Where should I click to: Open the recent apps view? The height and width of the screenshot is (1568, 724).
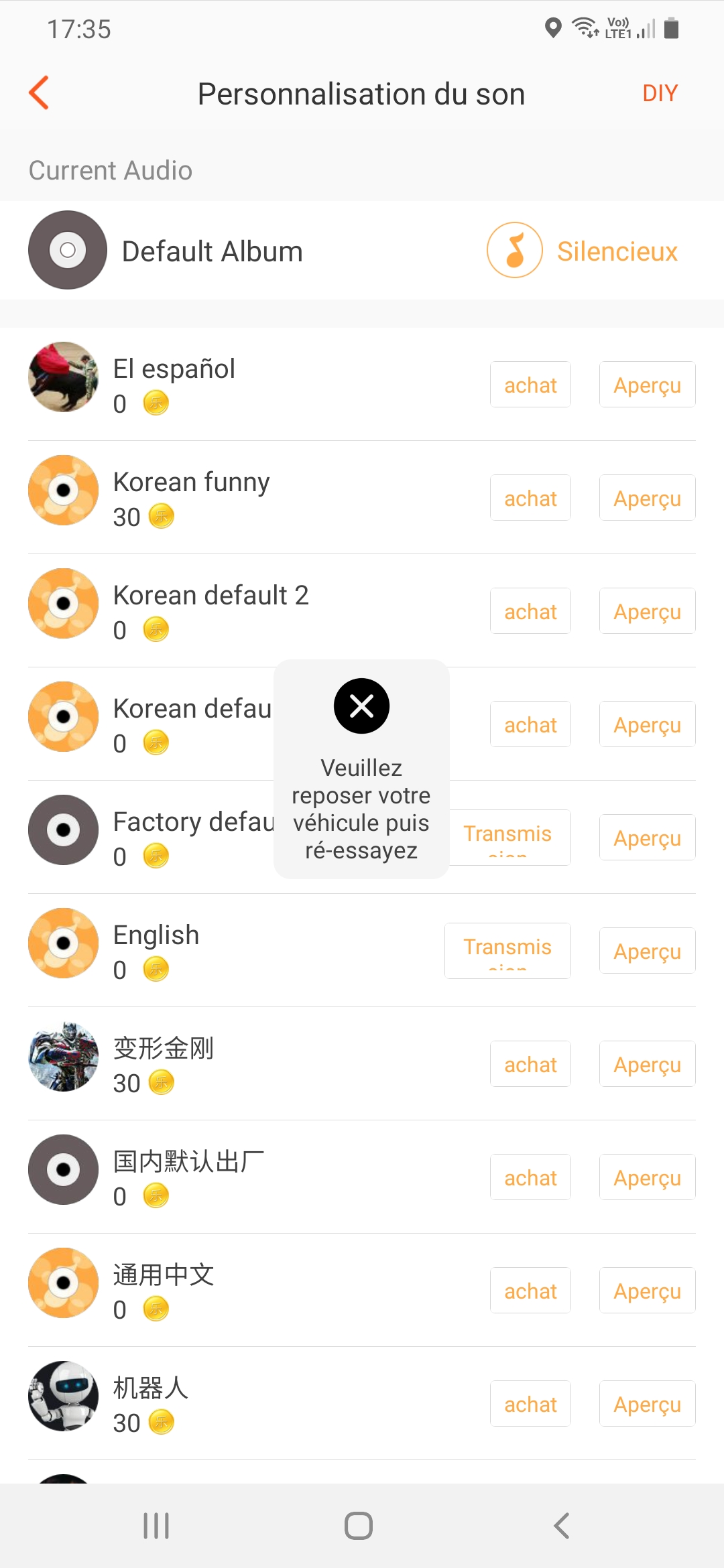156,1526
